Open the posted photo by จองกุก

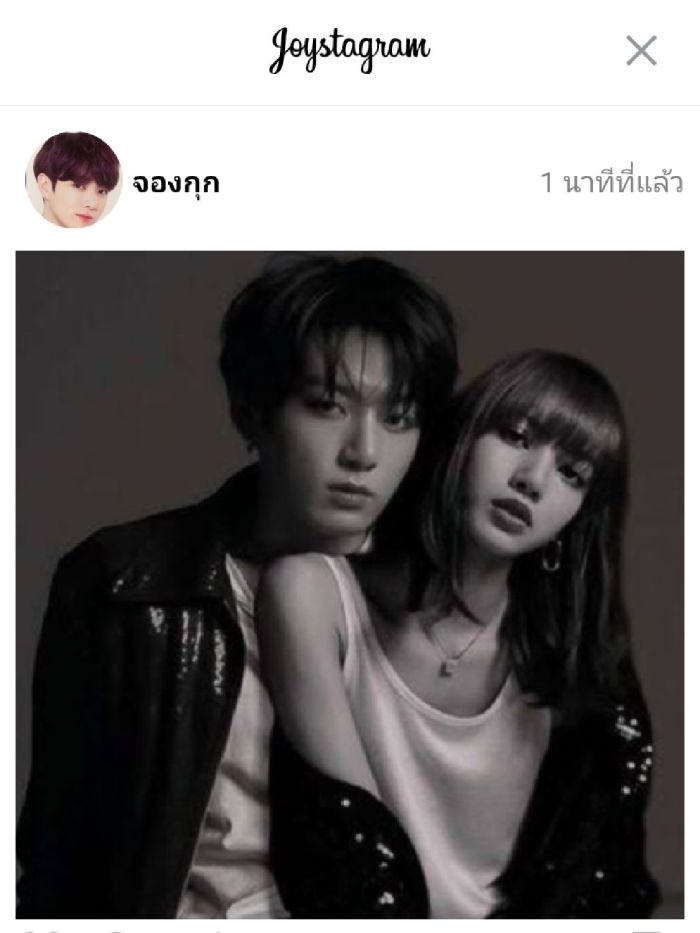pyautogui.click(x=350, y=583)
